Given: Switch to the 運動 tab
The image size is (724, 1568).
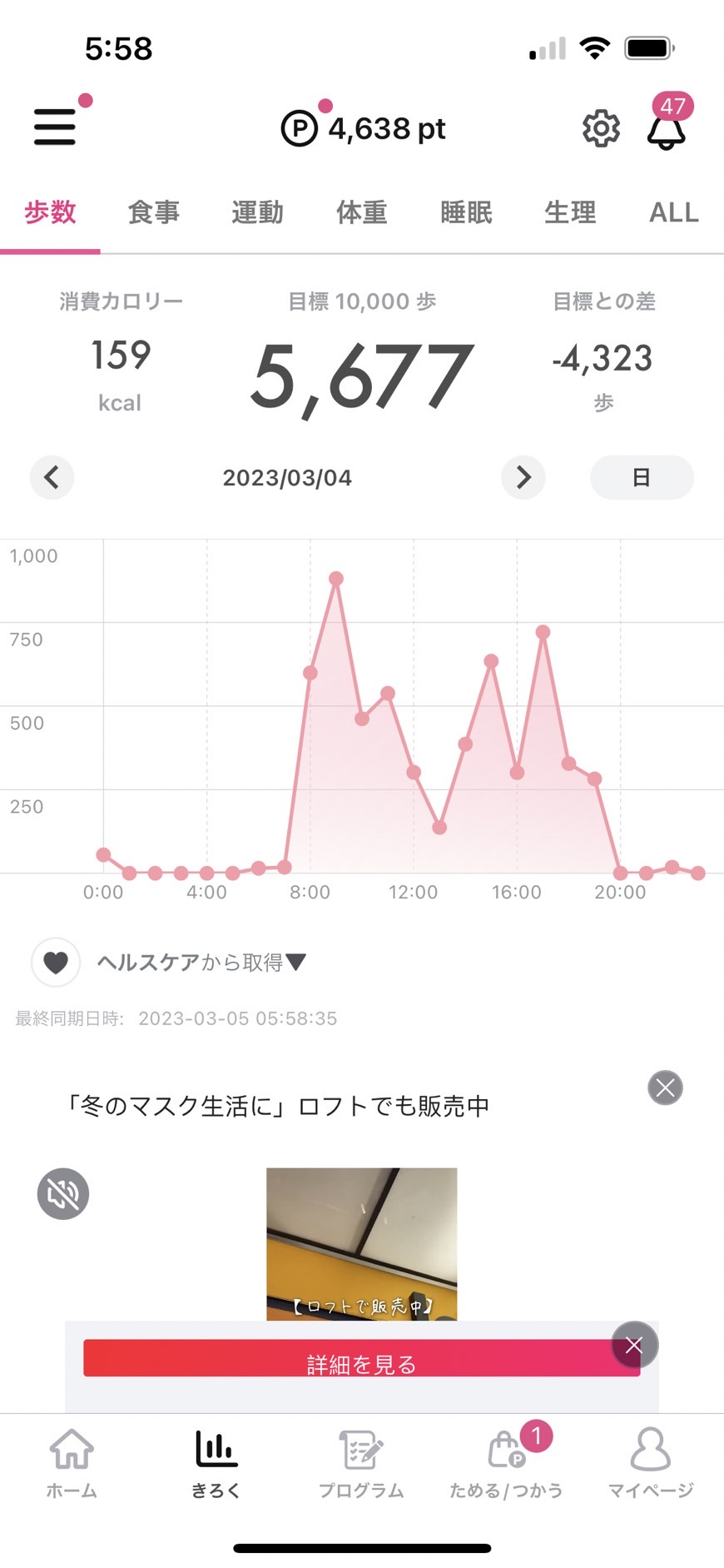Looking at the screenshot, I should click(x=257, y=212).
